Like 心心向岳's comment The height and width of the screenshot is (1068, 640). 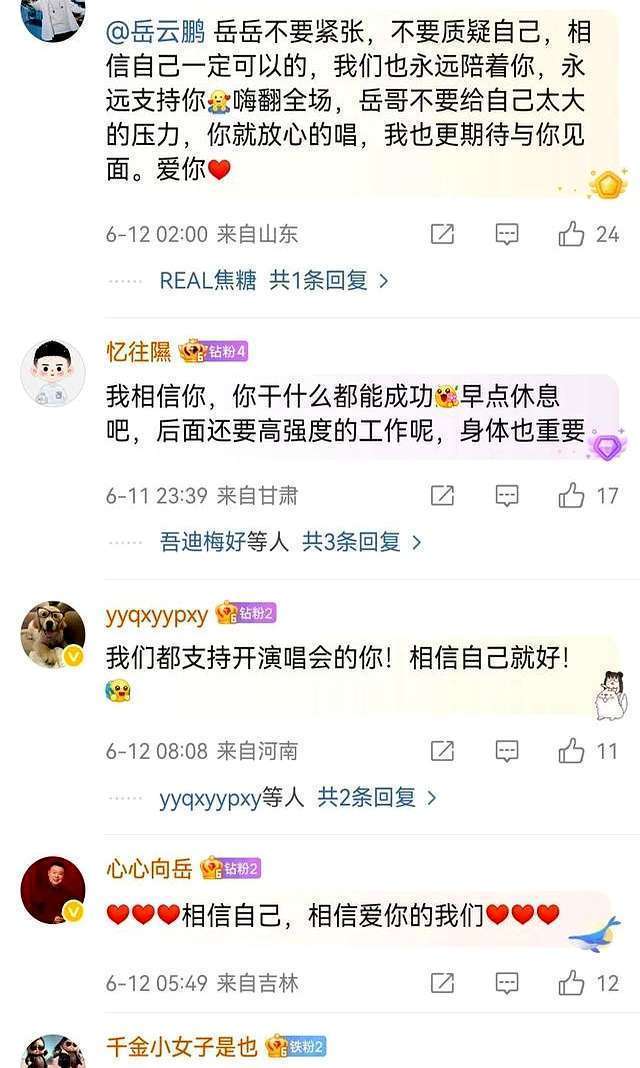pyautogui.click(x=572, y=983)
